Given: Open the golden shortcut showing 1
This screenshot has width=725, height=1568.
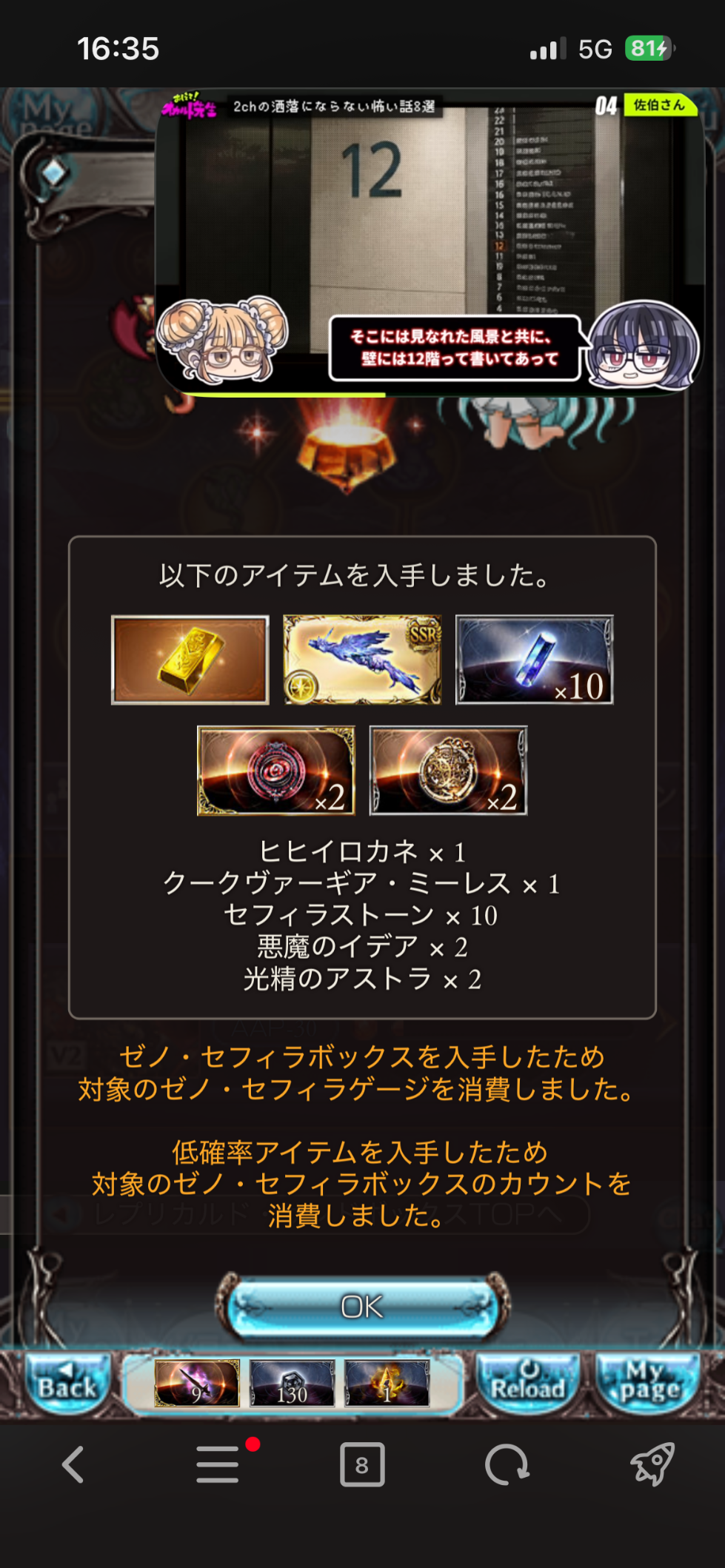Looking at the screenshot, I should point(387,1383).
